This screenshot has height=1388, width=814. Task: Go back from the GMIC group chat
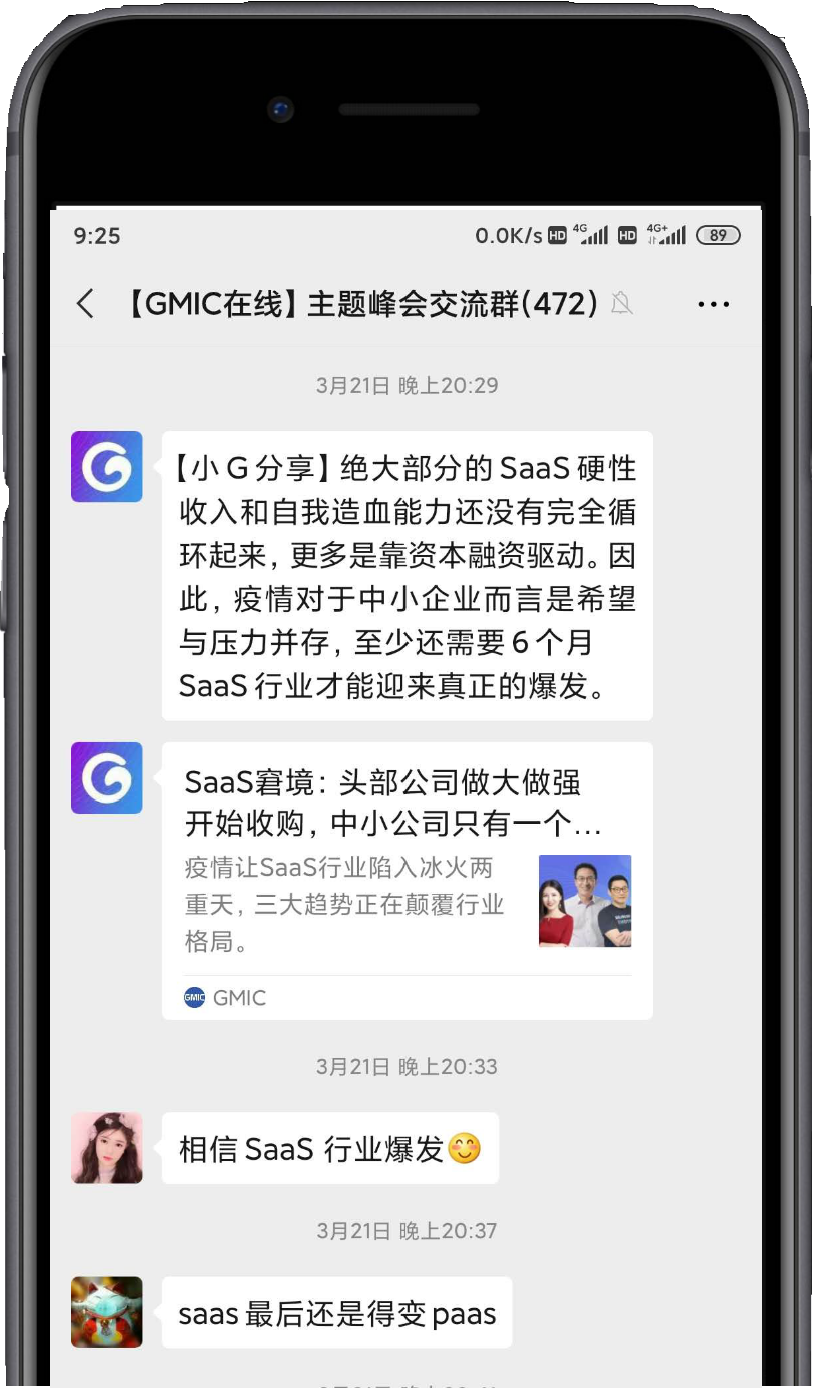86,304
